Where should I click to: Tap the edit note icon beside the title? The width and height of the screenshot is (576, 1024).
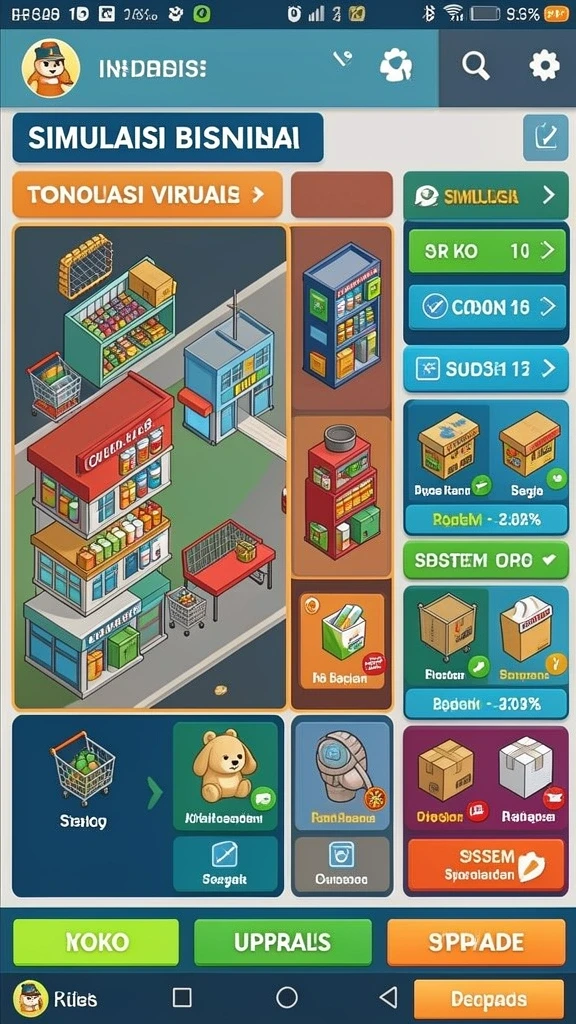(545, 137)
